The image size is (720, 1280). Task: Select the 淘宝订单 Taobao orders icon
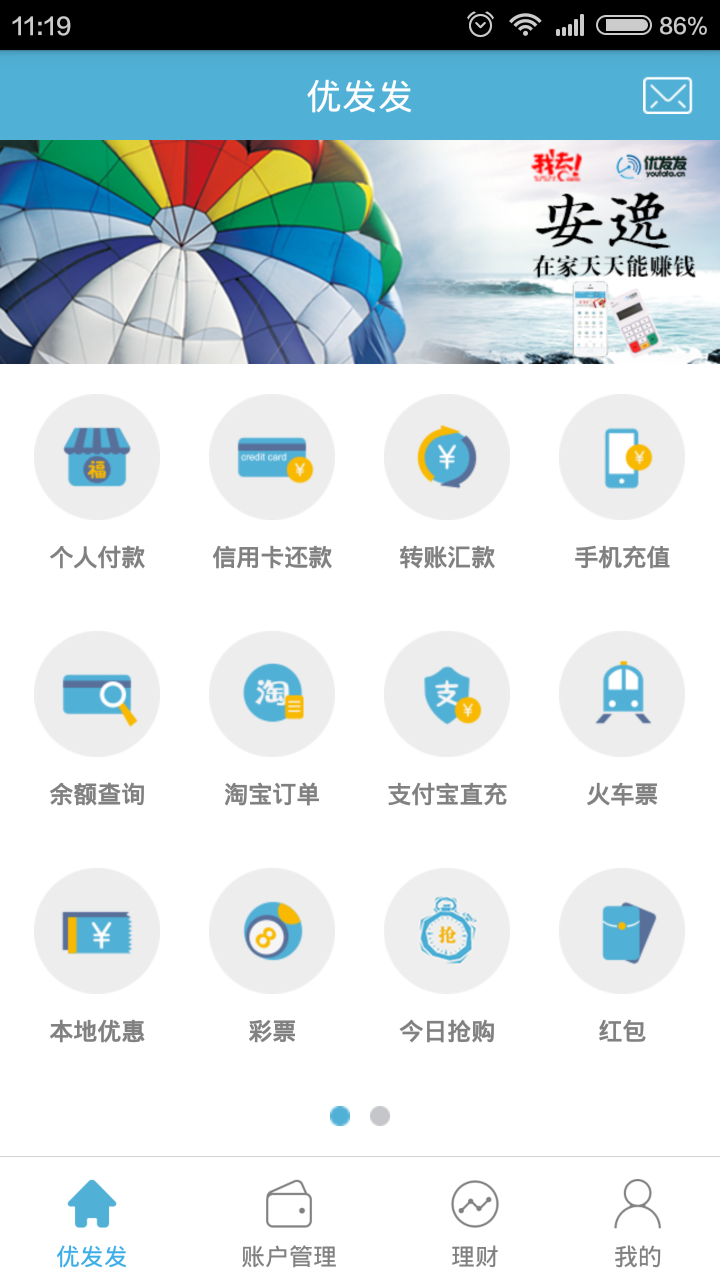pos(272,693)
